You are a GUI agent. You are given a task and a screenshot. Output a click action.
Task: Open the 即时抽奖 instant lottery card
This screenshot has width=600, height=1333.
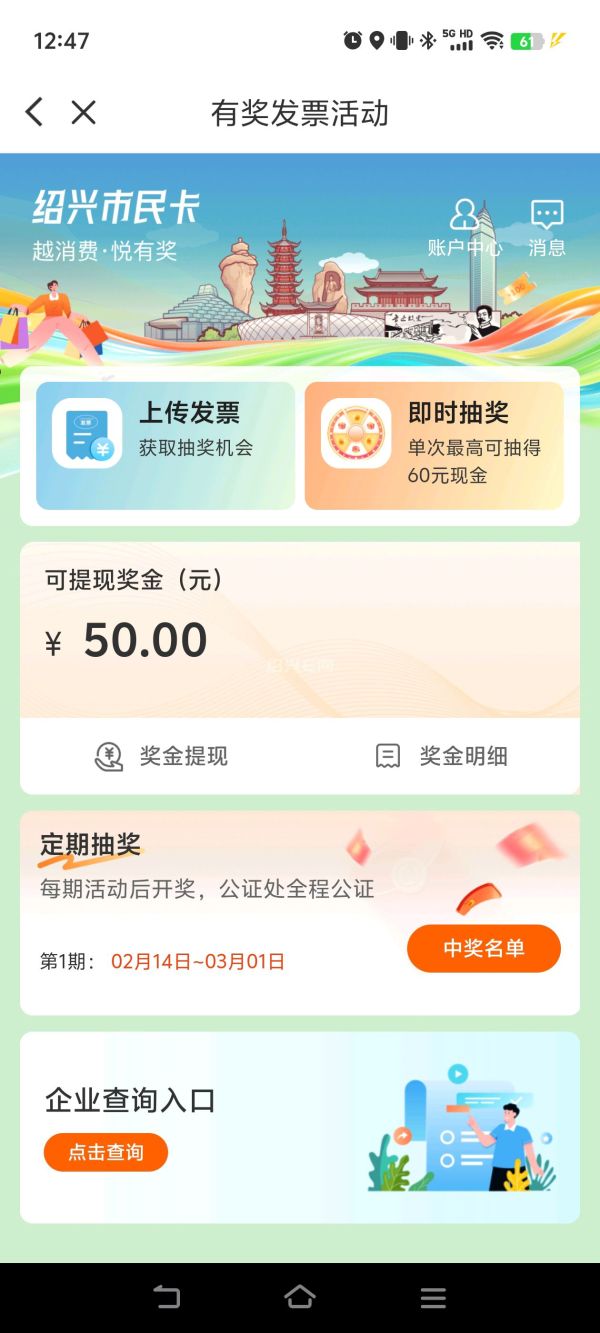(x=434, y=446)
